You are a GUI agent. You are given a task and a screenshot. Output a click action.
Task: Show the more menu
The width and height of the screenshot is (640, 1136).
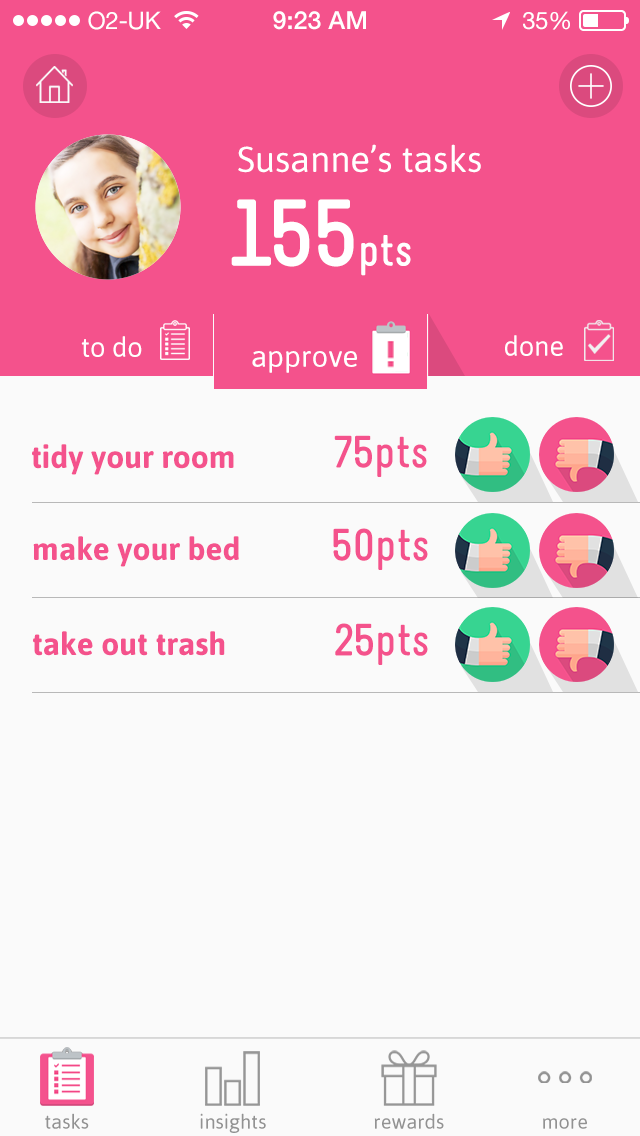tap(565, 1088)
